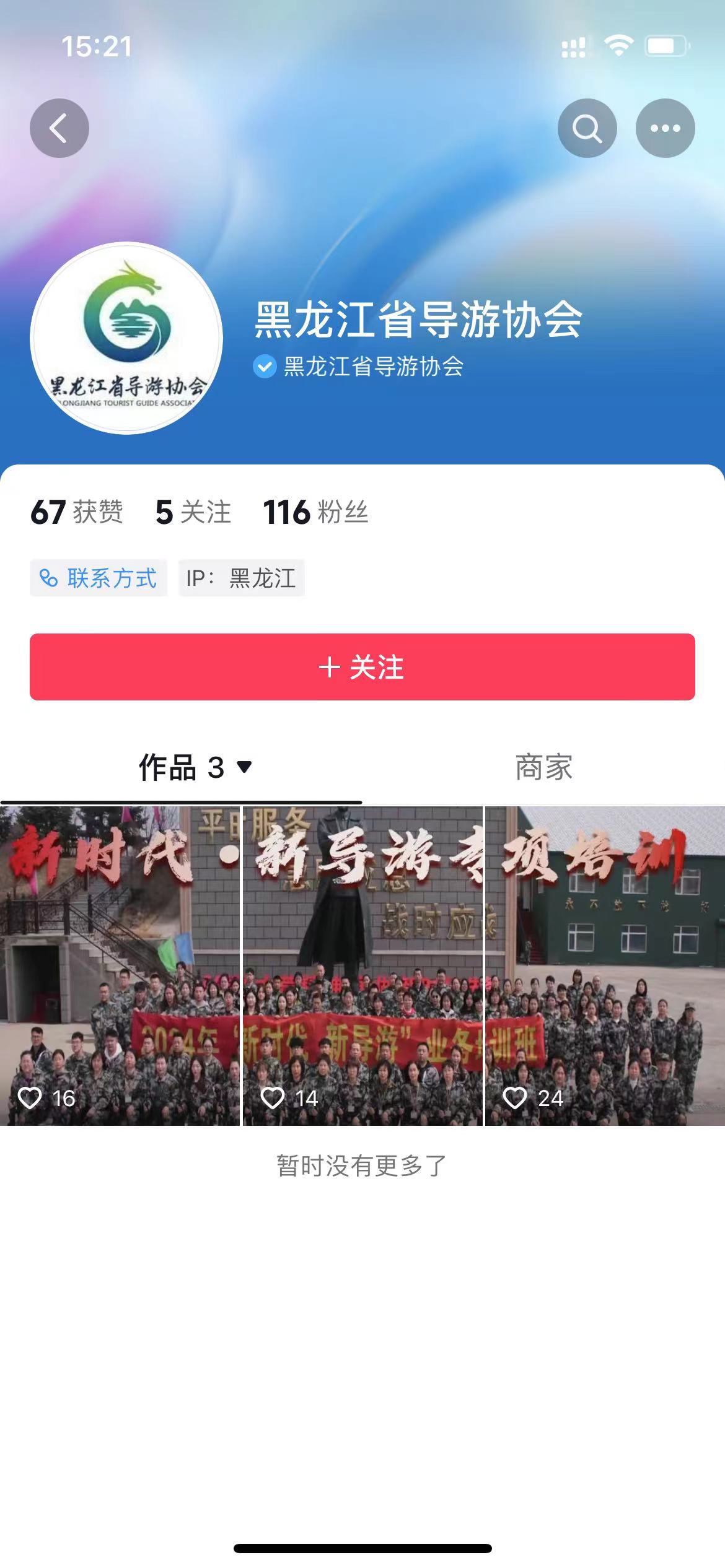Open the 联系方式 contact chip
This screenshot has width=725, height=1568.
coord(99,578)
